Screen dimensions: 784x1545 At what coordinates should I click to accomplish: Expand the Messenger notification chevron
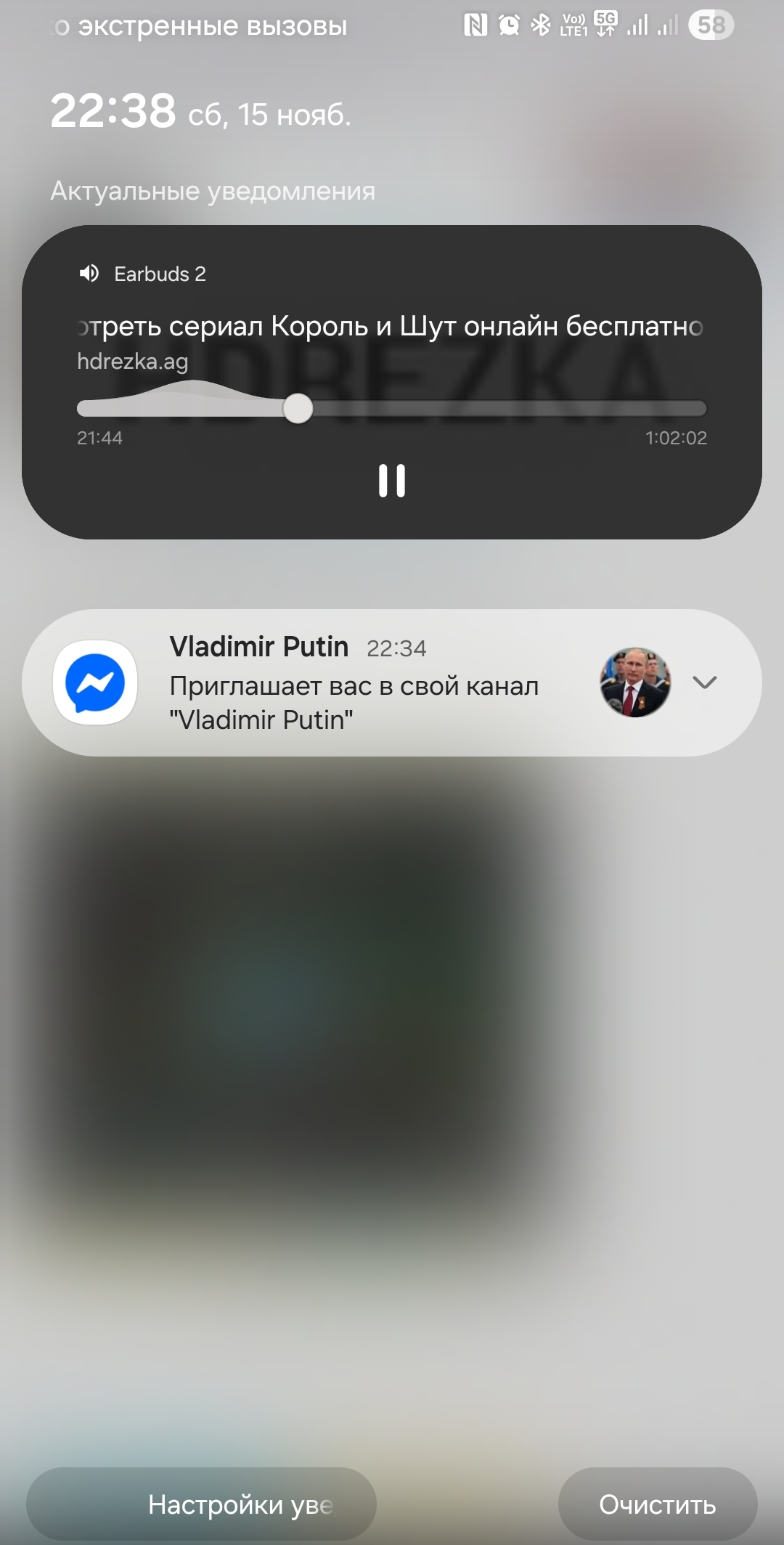click(704, 682)
